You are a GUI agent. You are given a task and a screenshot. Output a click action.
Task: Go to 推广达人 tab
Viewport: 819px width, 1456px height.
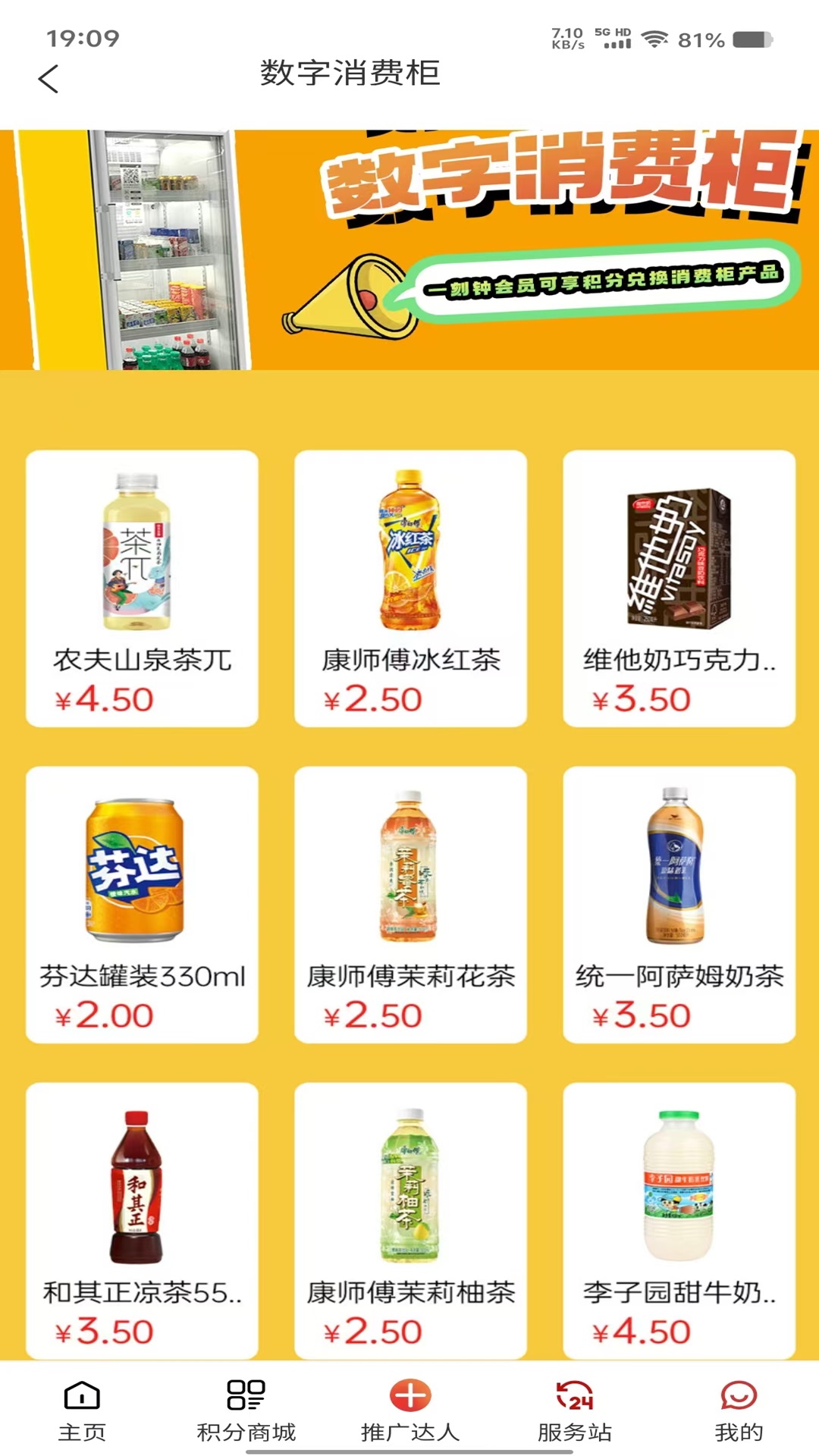pos(410,1410)
